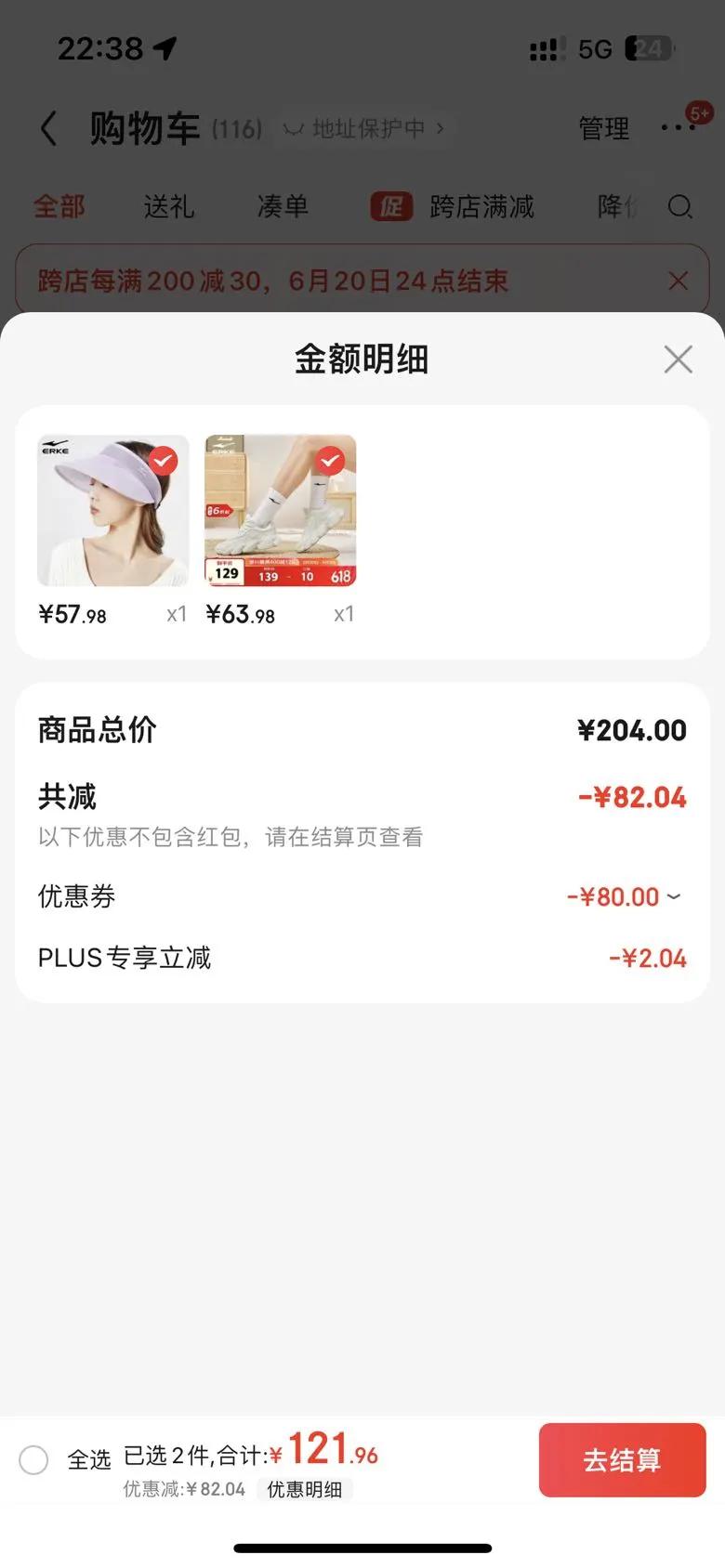The height and width of the screenshot is (1568, 725).
Task: Search within the shopping cart
Action: (680, 206)
